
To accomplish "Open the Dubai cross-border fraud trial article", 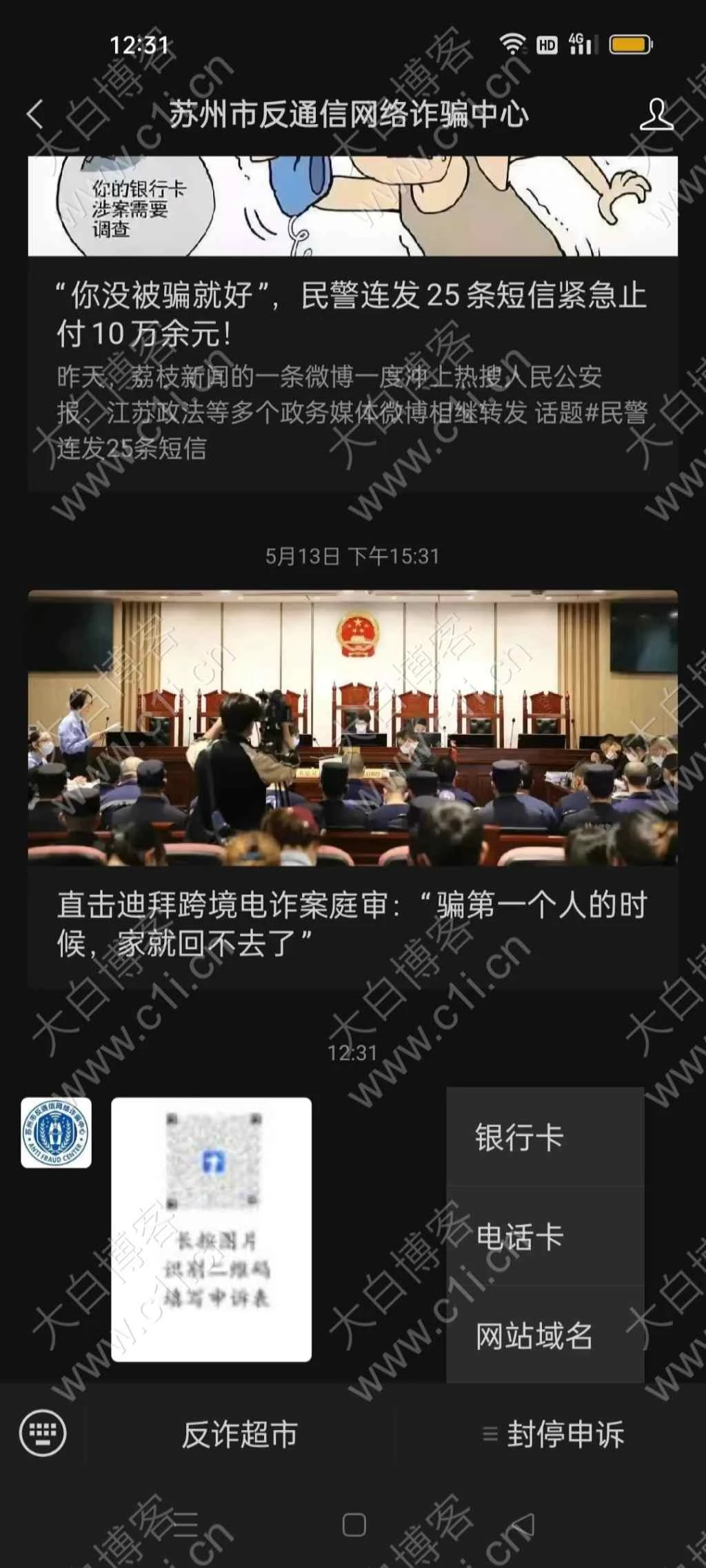I will tap(353, 915).
